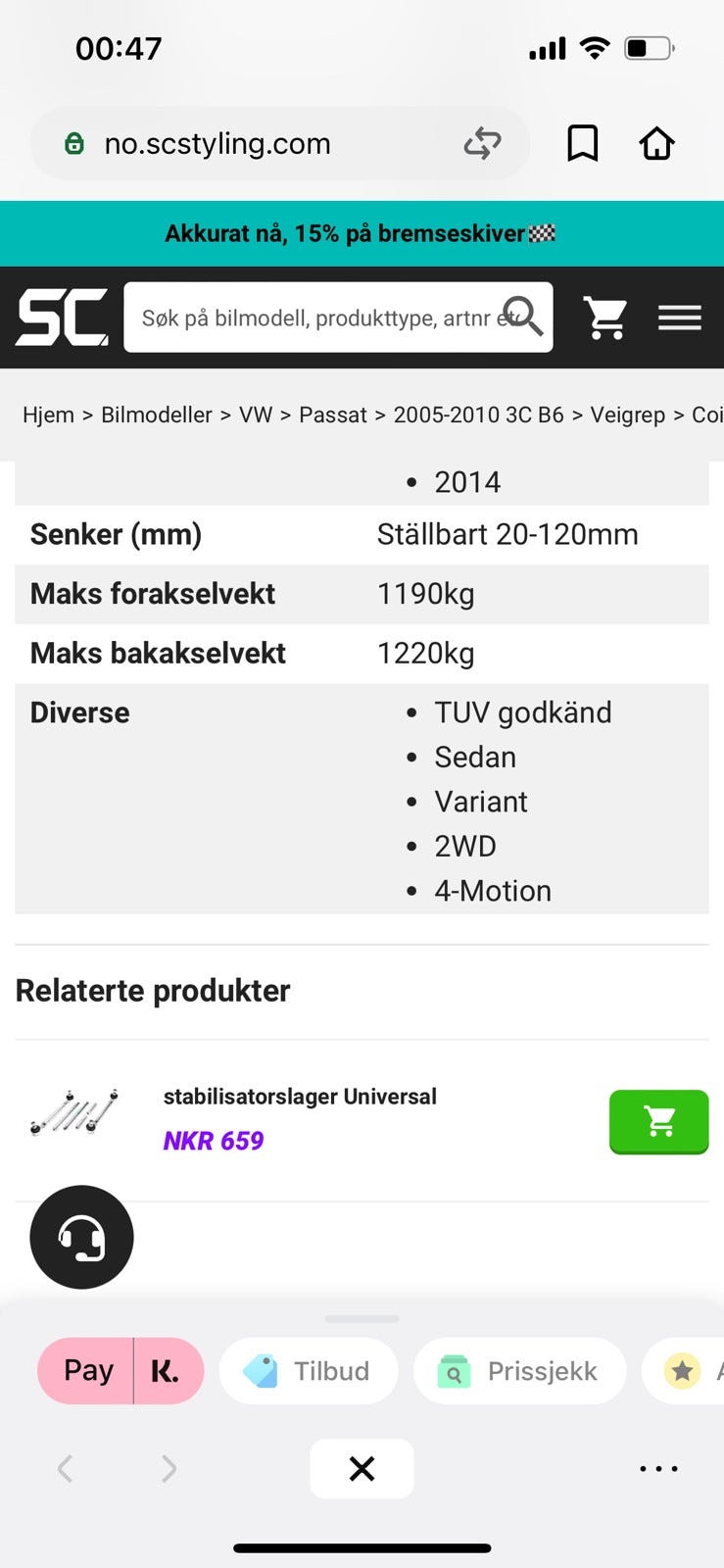Image resolution: width=724 pixels, height=1568 pixels.
Task: Expand the right navigation chevron
Action: pos(168,1467)
